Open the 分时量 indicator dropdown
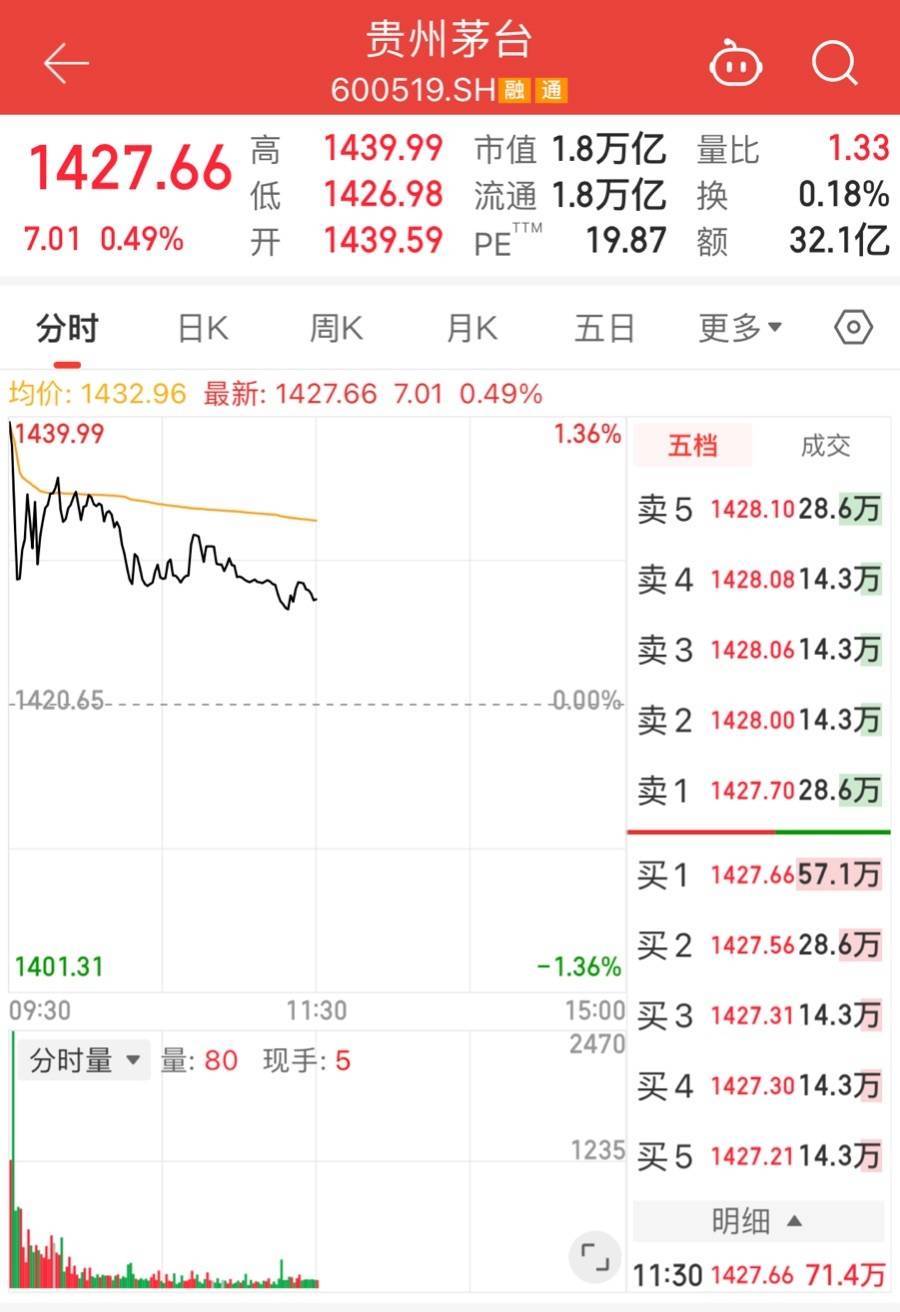The image size is (900, 1312). point(84,1061)
